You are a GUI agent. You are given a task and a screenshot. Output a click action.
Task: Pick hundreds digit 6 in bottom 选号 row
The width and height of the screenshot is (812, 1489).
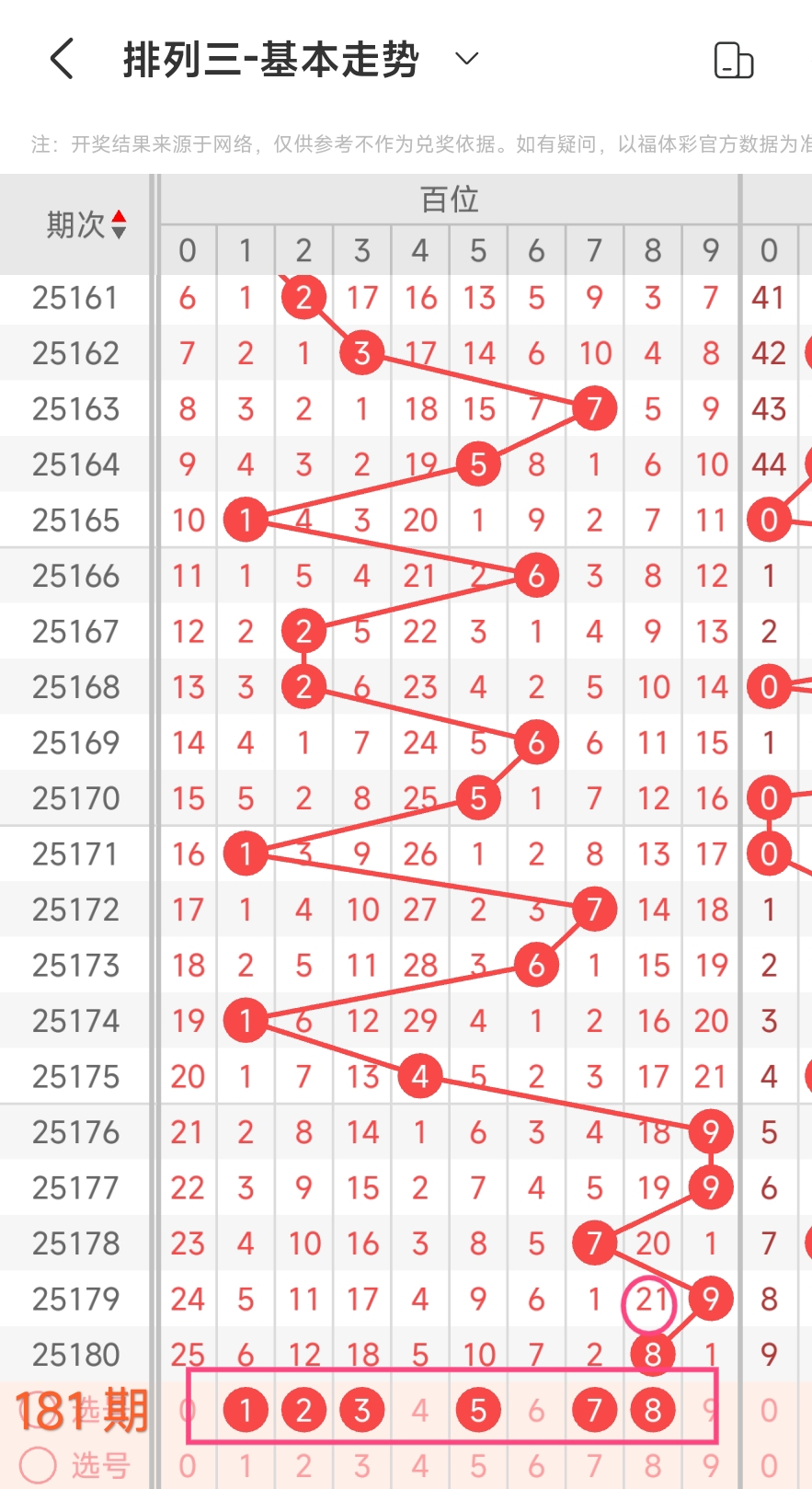point(536,1465)
